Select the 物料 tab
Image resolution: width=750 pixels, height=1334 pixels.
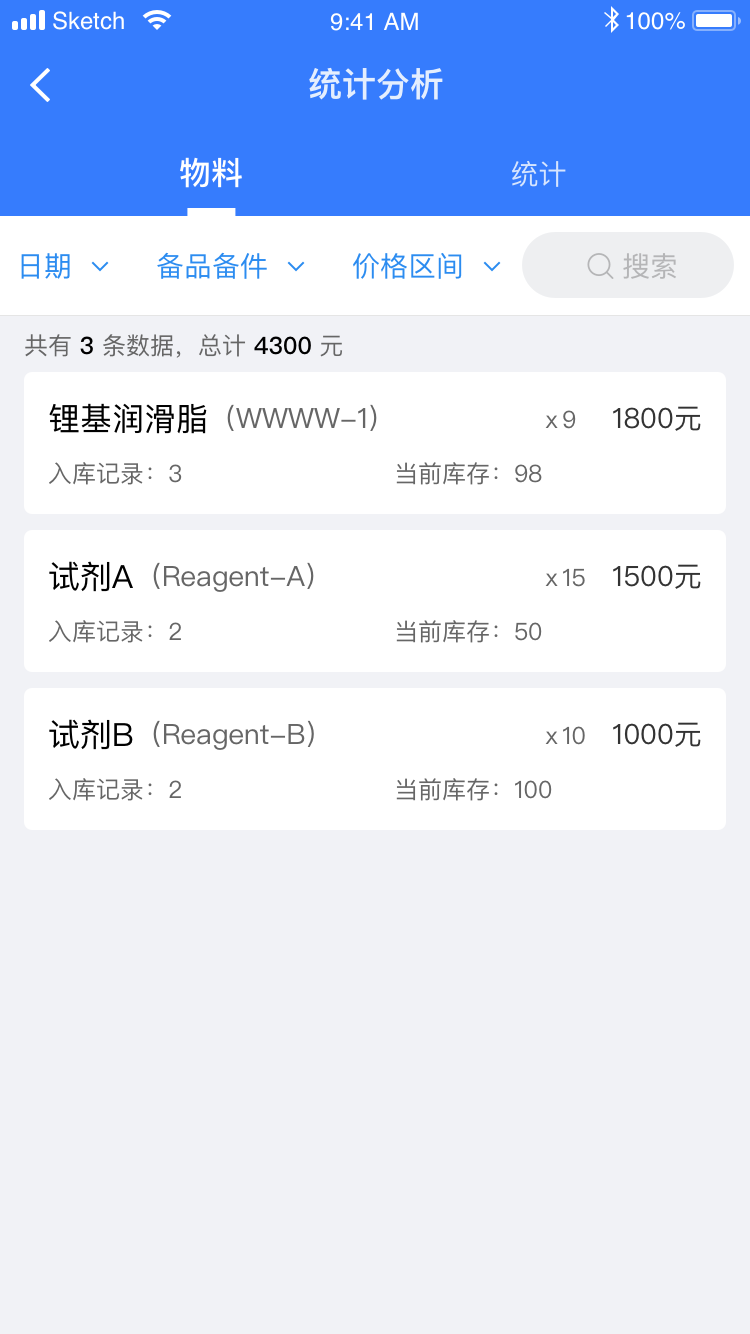[211, 173]
